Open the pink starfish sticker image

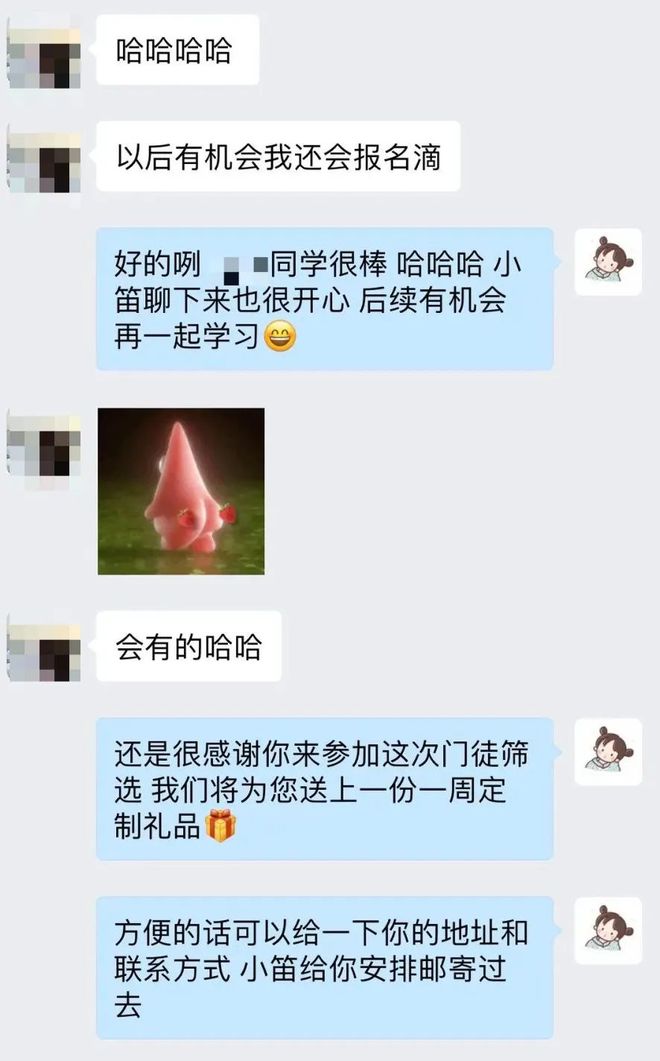(x=181, y=491)
